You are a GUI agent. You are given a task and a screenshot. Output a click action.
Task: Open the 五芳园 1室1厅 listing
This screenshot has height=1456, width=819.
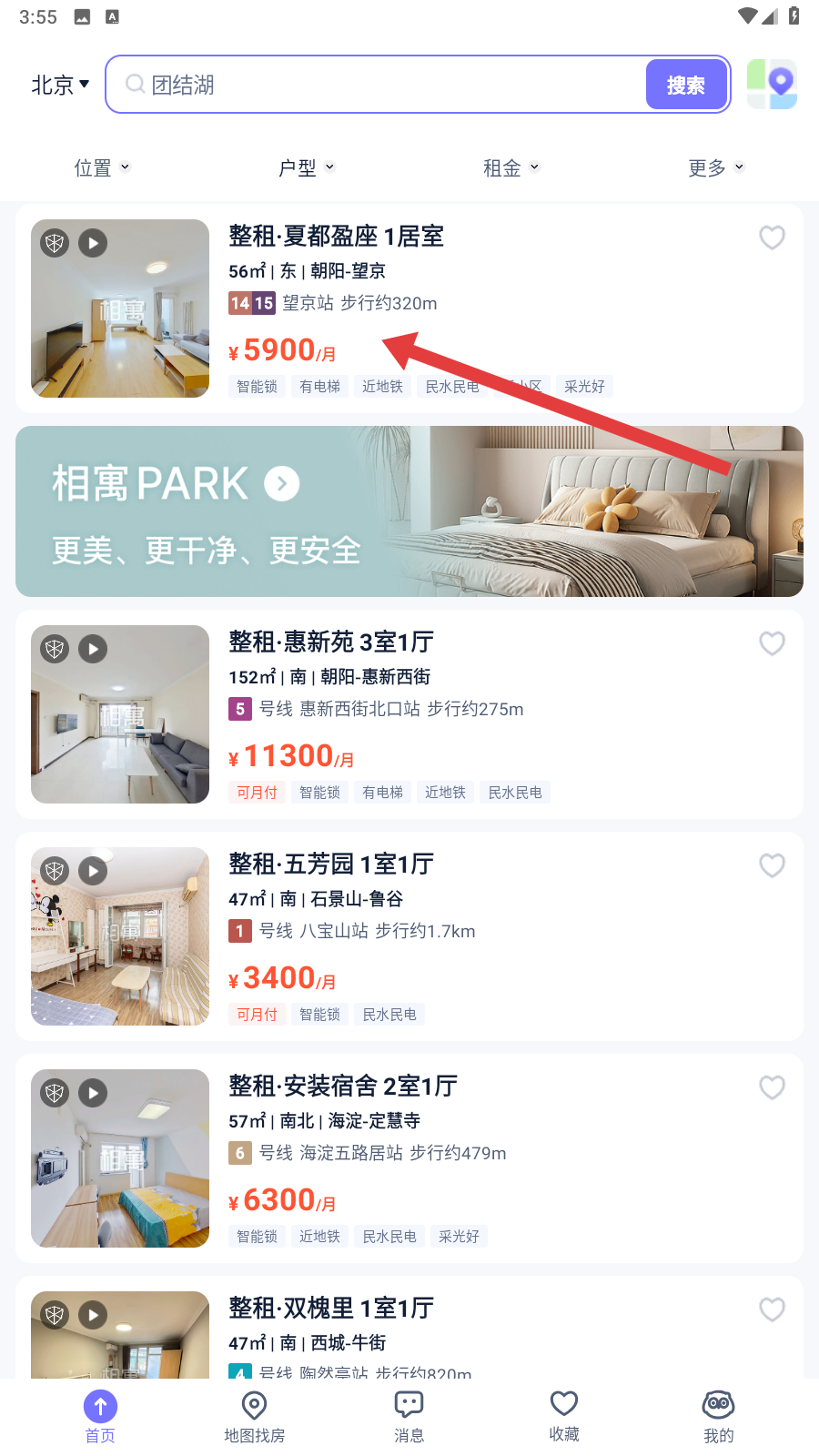[x=409, y=936]
